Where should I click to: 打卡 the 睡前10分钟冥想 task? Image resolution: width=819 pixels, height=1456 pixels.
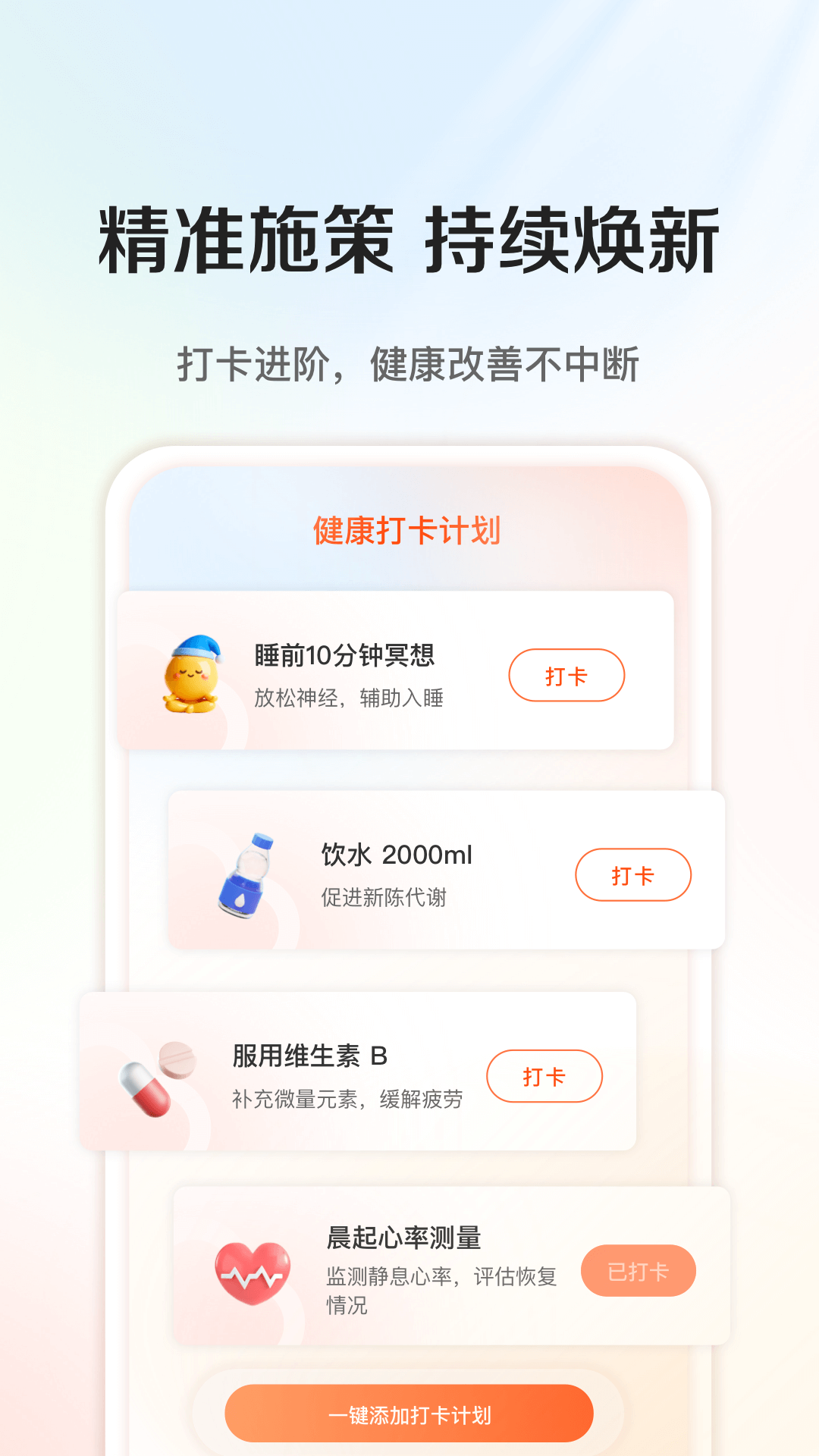point(566,674)
